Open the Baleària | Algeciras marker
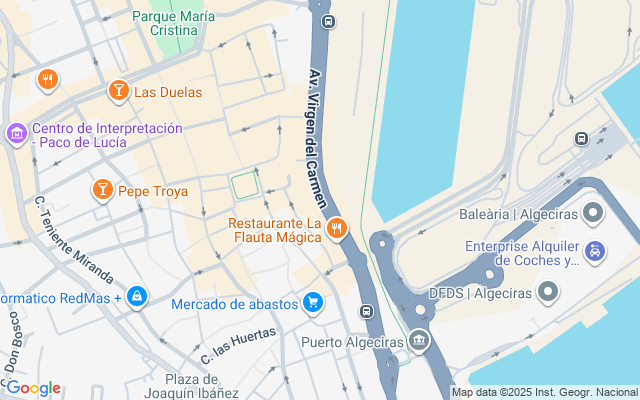The image size is (640, 400). (x=594, y=214)
